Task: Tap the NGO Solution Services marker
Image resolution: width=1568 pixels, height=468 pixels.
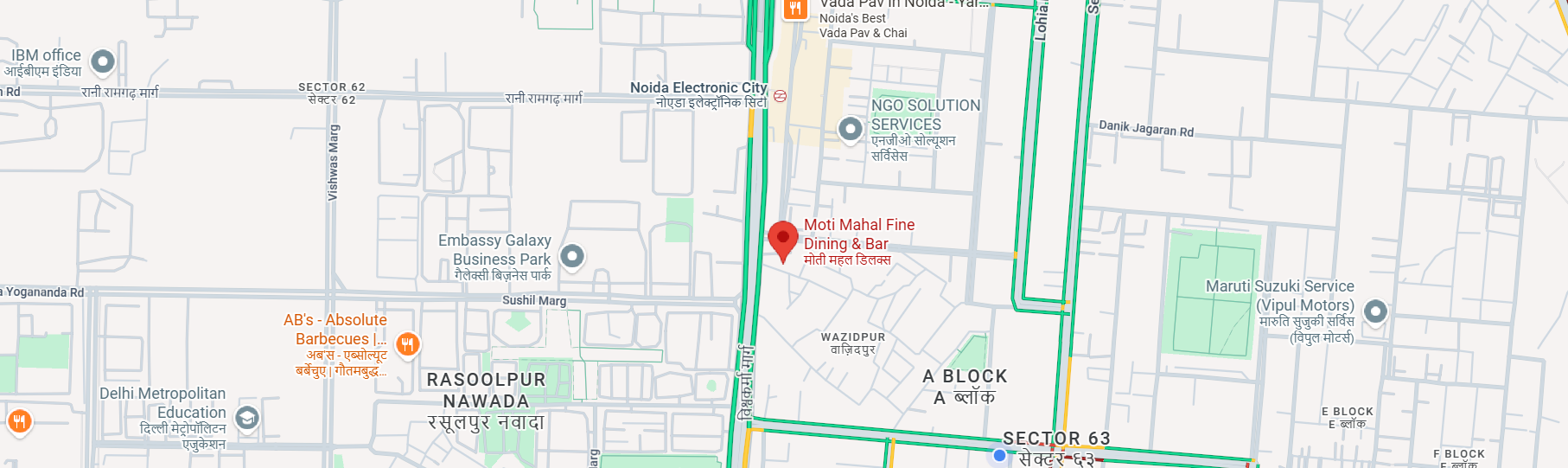Action: click(x=851, y=129)
